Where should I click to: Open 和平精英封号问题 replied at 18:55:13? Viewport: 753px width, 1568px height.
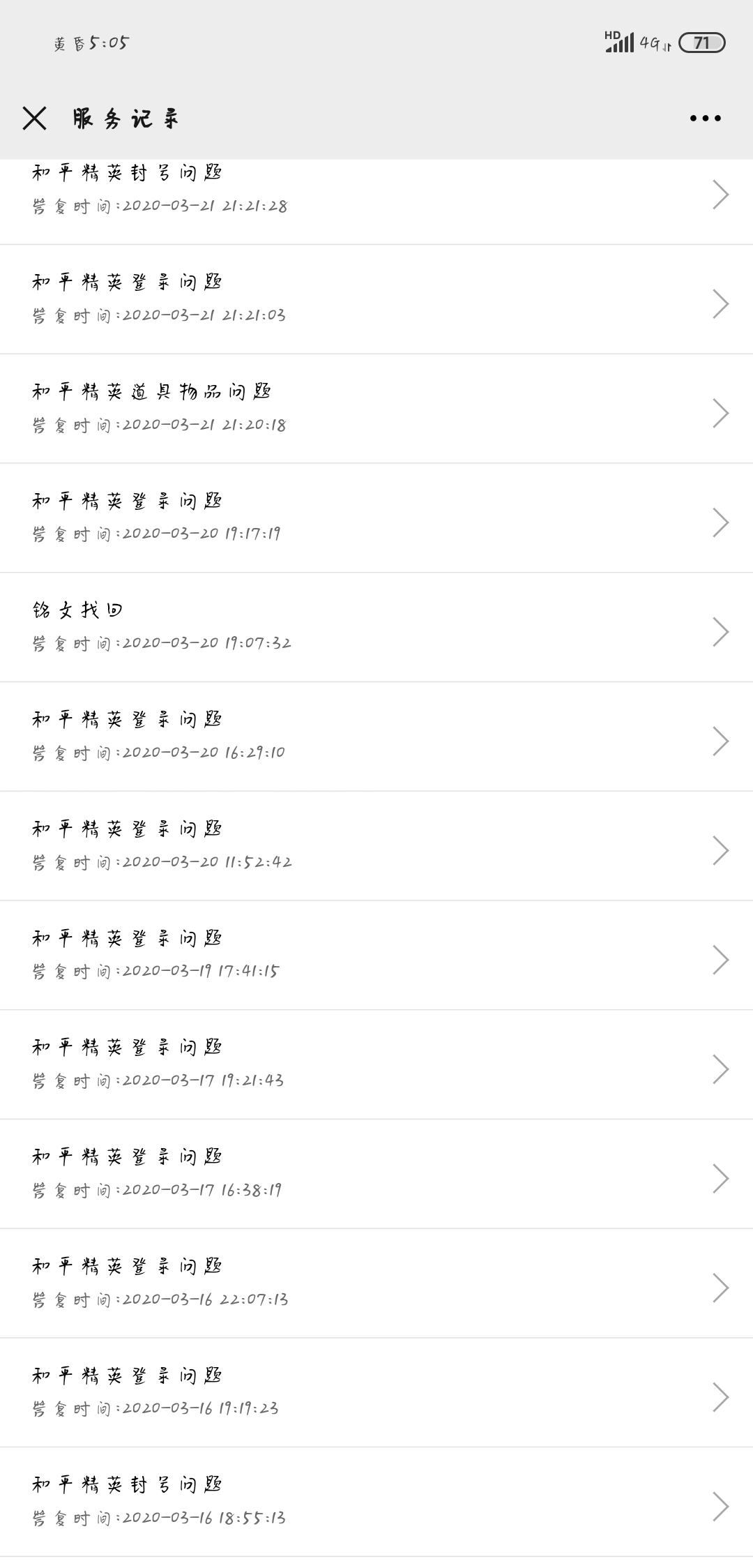376,1502
